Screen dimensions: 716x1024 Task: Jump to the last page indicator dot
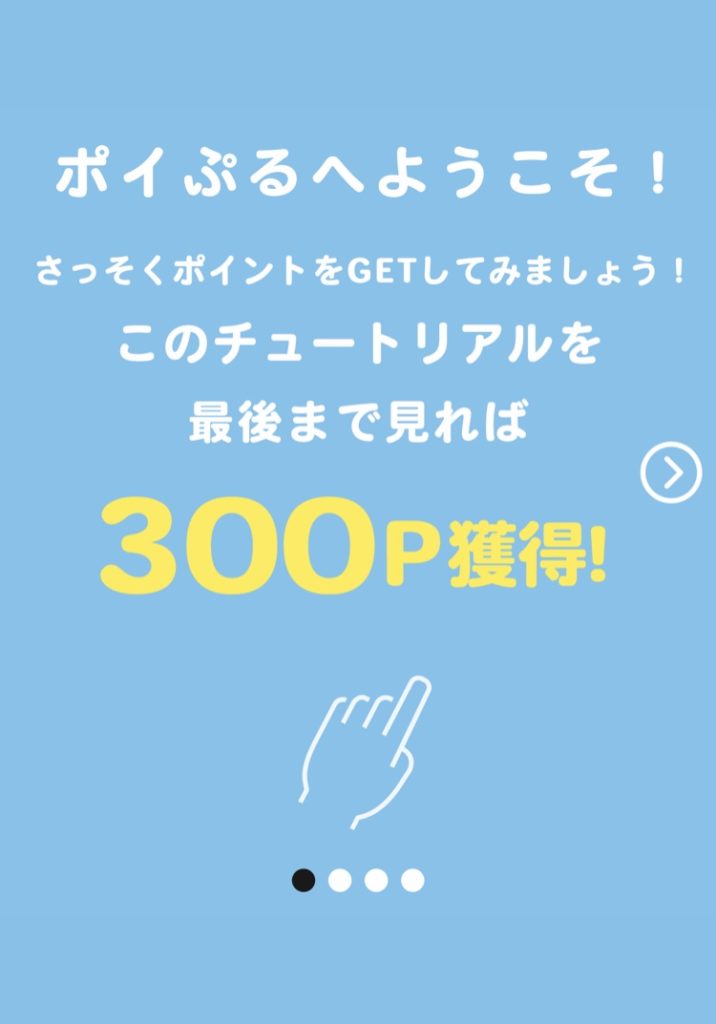412,880
